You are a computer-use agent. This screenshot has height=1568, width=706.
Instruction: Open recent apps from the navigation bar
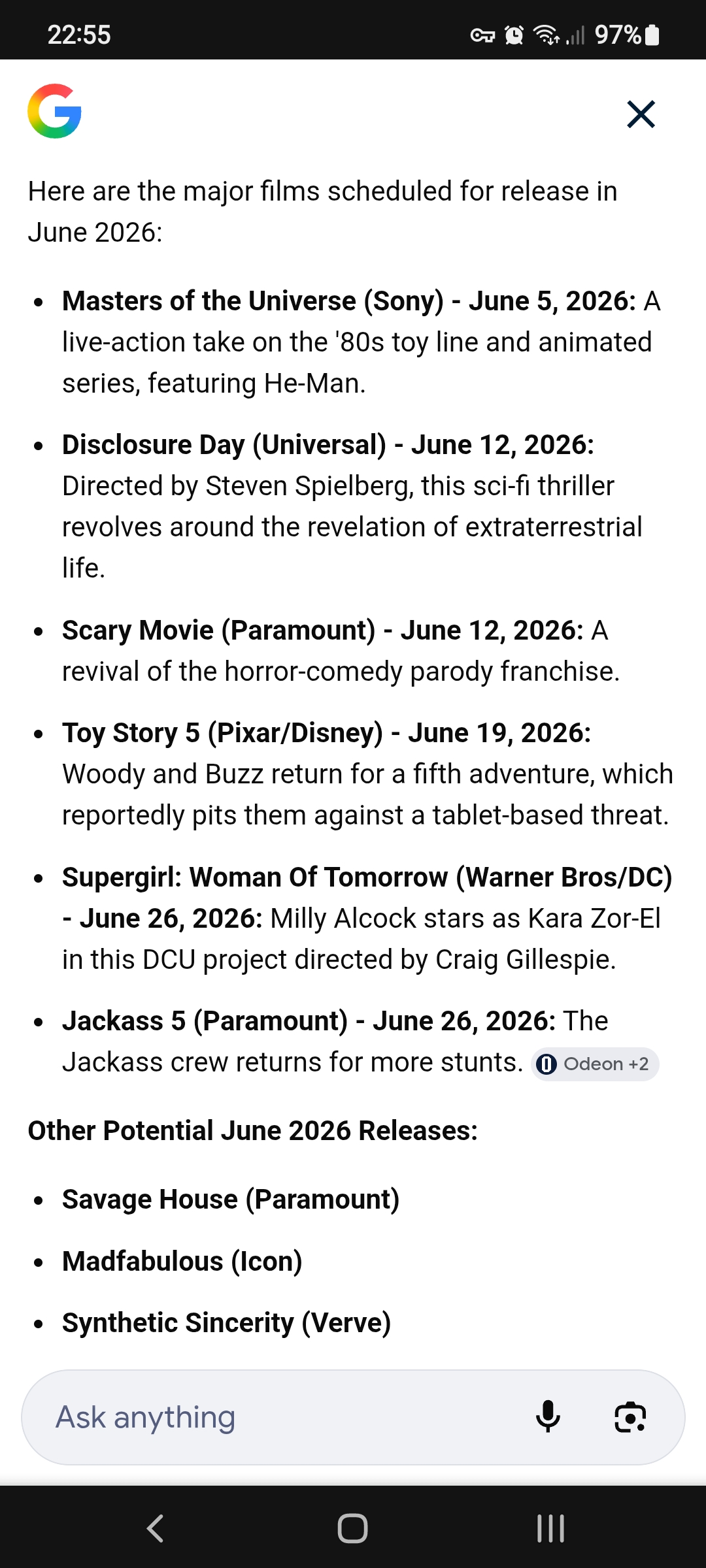pos(550,1528)
